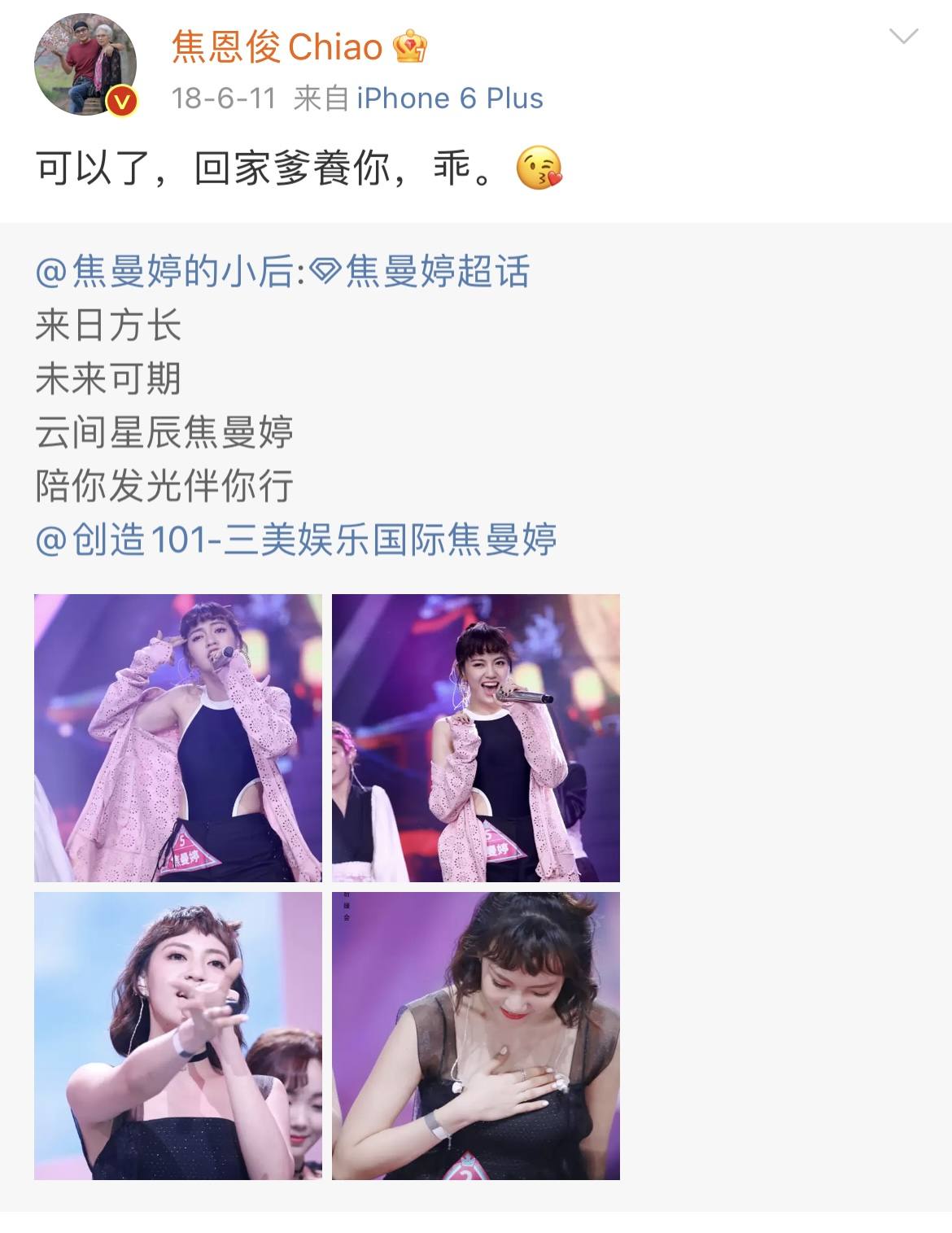Open the @创造101-三美娱乐国际焦曼婷 mention
Screen dimensions: 952x1233
pyautogui.click(x=296, y=540)
